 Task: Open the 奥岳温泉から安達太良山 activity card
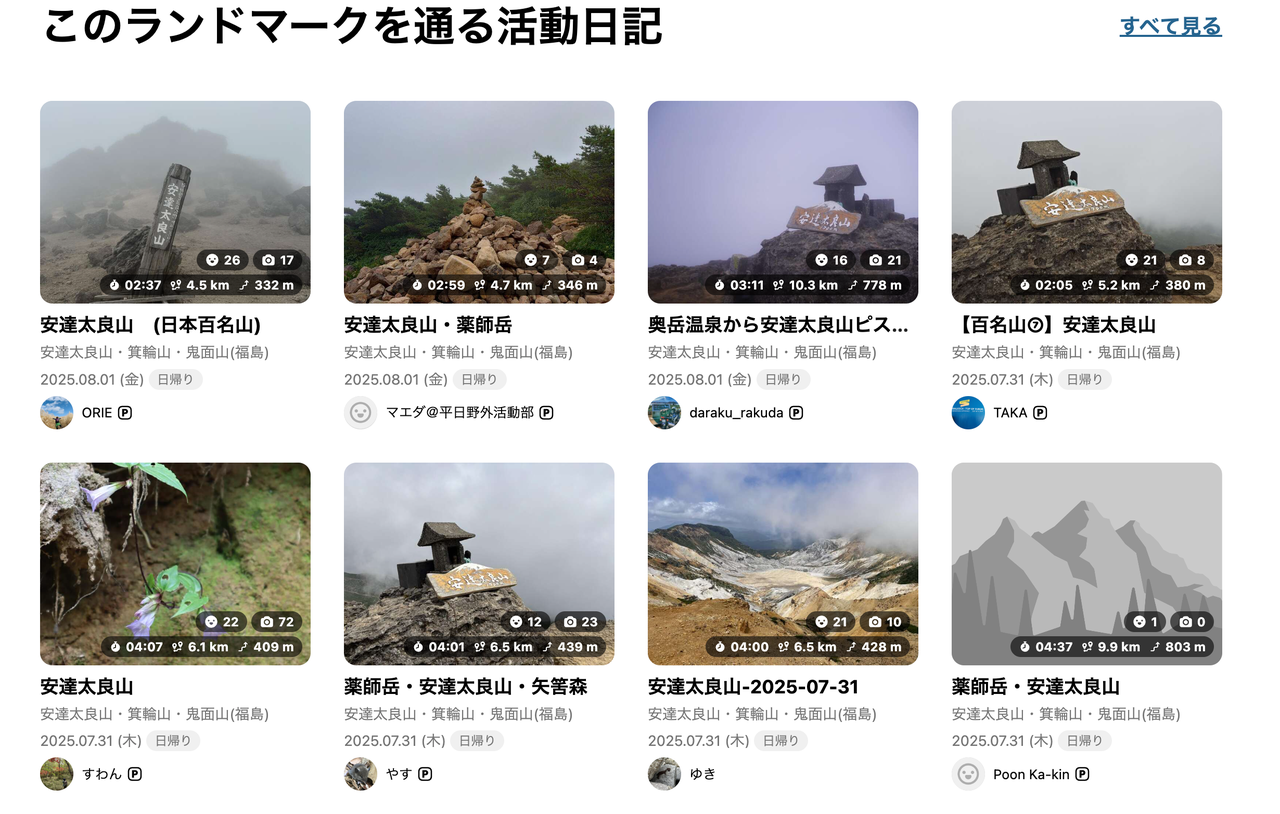pos(783,203)
